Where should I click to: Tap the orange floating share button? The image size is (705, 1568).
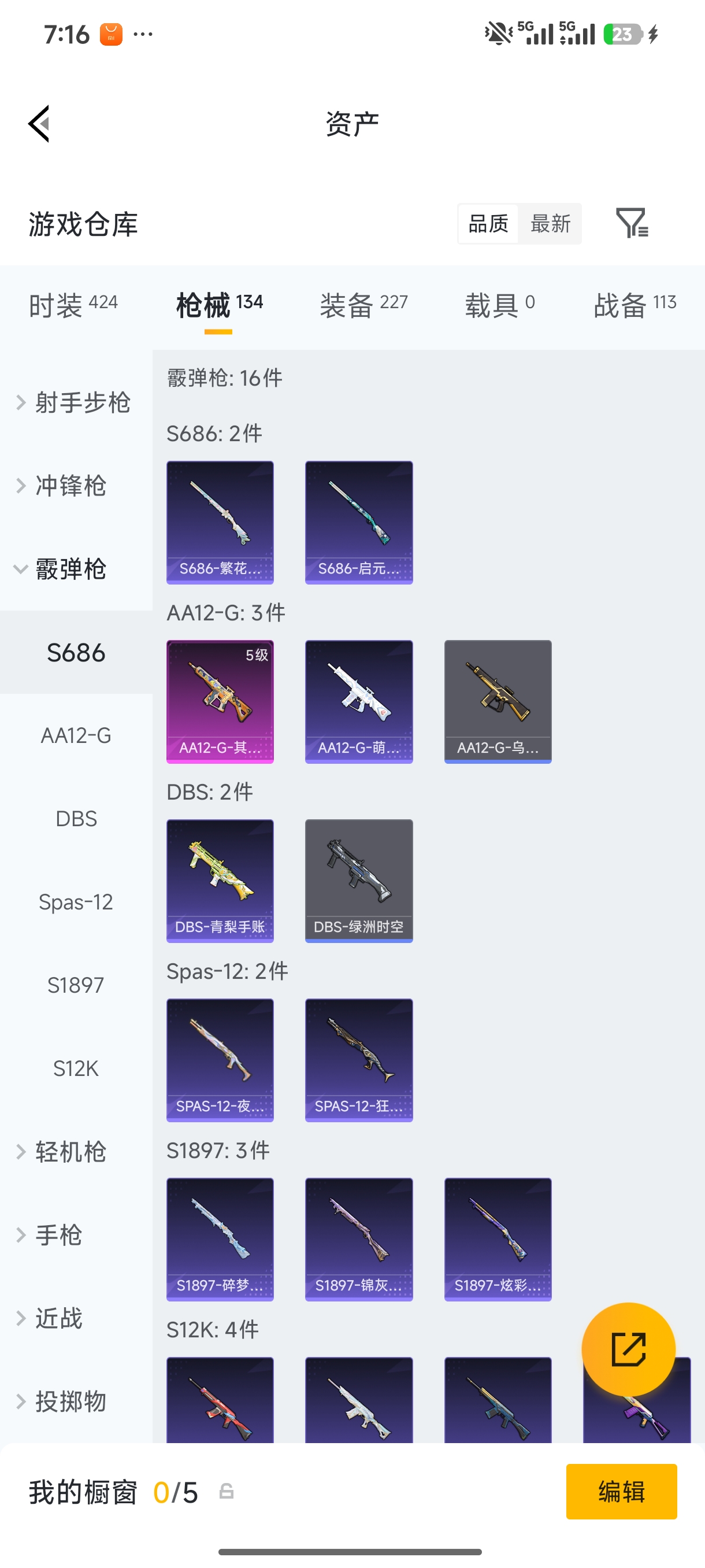[x=628, y=1349]
